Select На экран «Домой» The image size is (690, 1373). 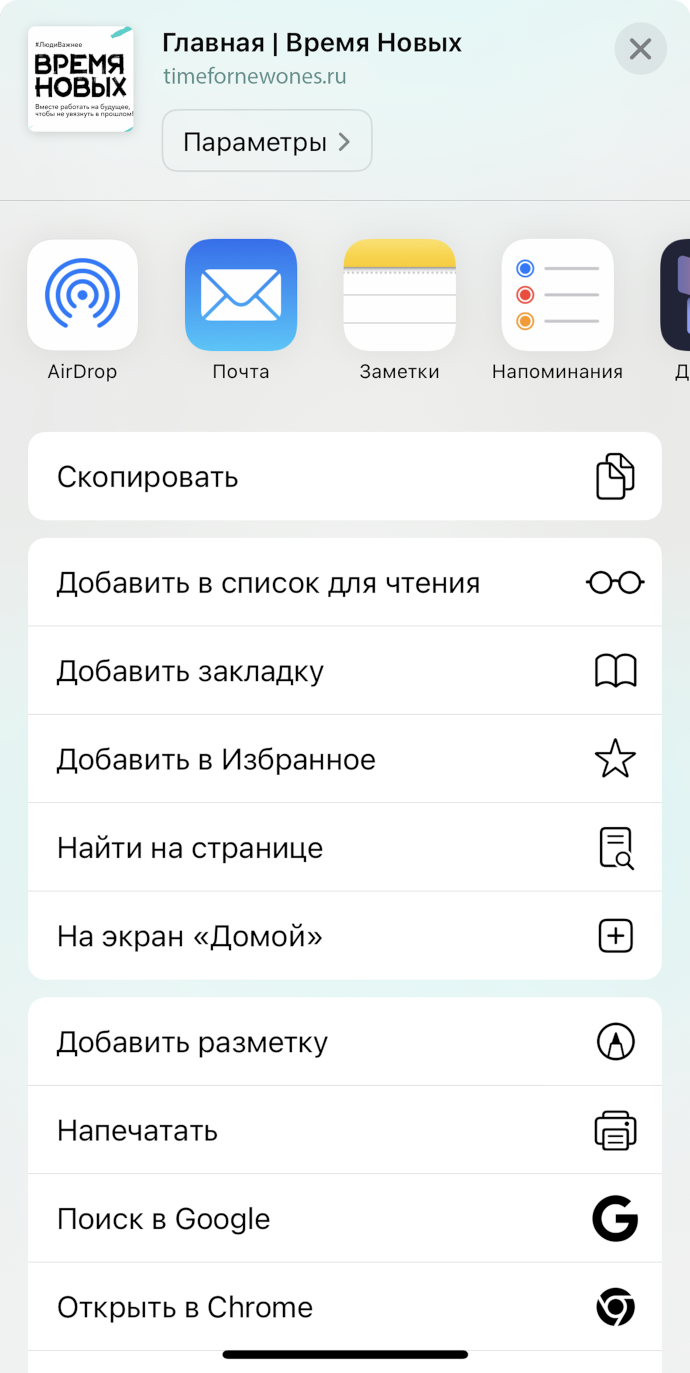(x=345, y=936)
